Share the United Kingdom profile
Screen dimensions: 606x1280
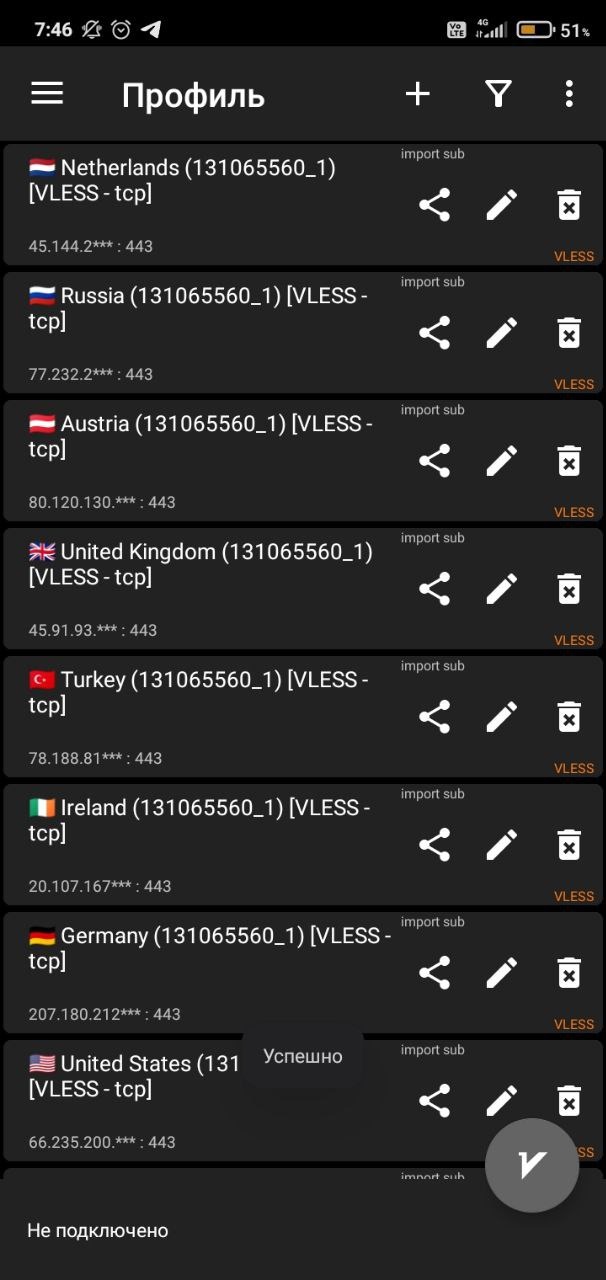(x=434, y=589)
